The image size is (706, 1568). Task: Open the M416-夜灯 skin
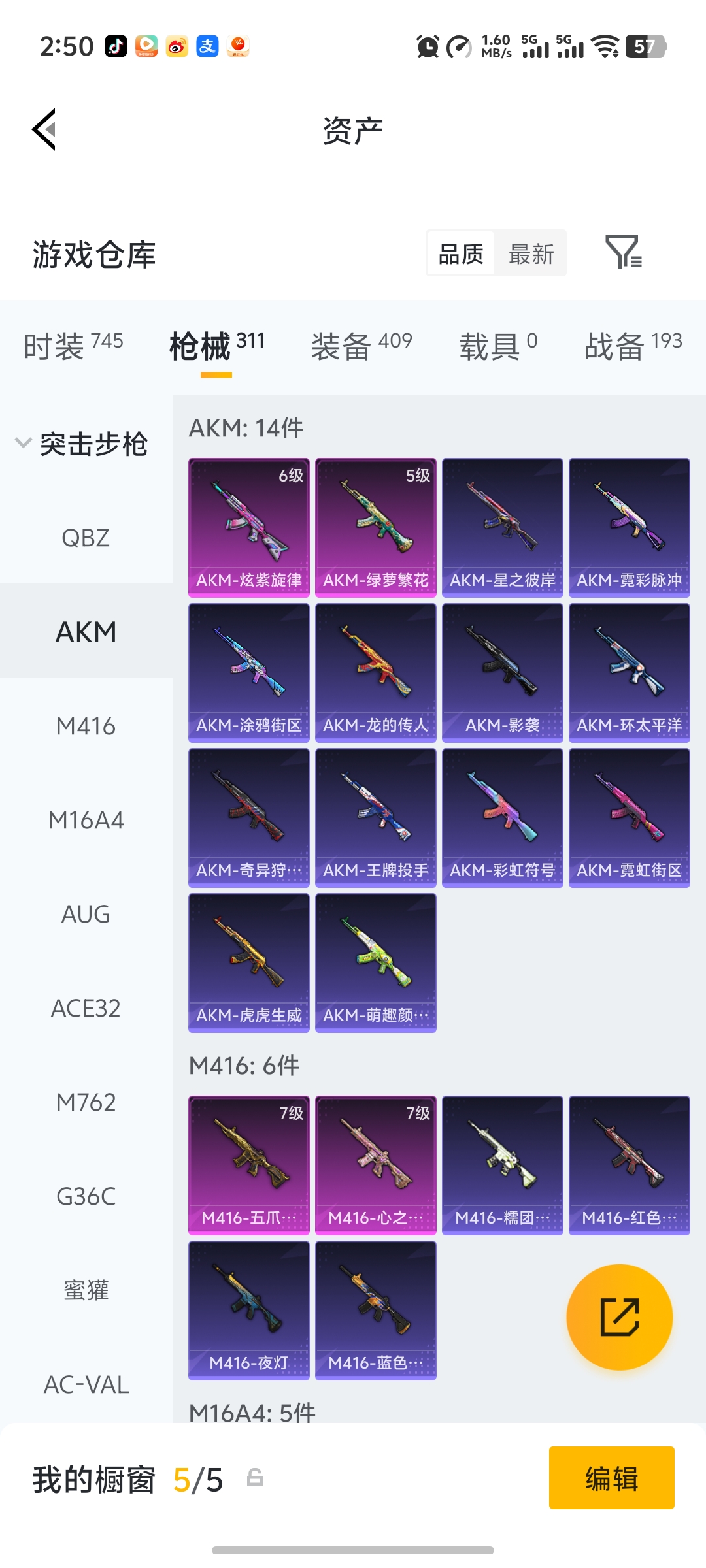click(248, 1310)
